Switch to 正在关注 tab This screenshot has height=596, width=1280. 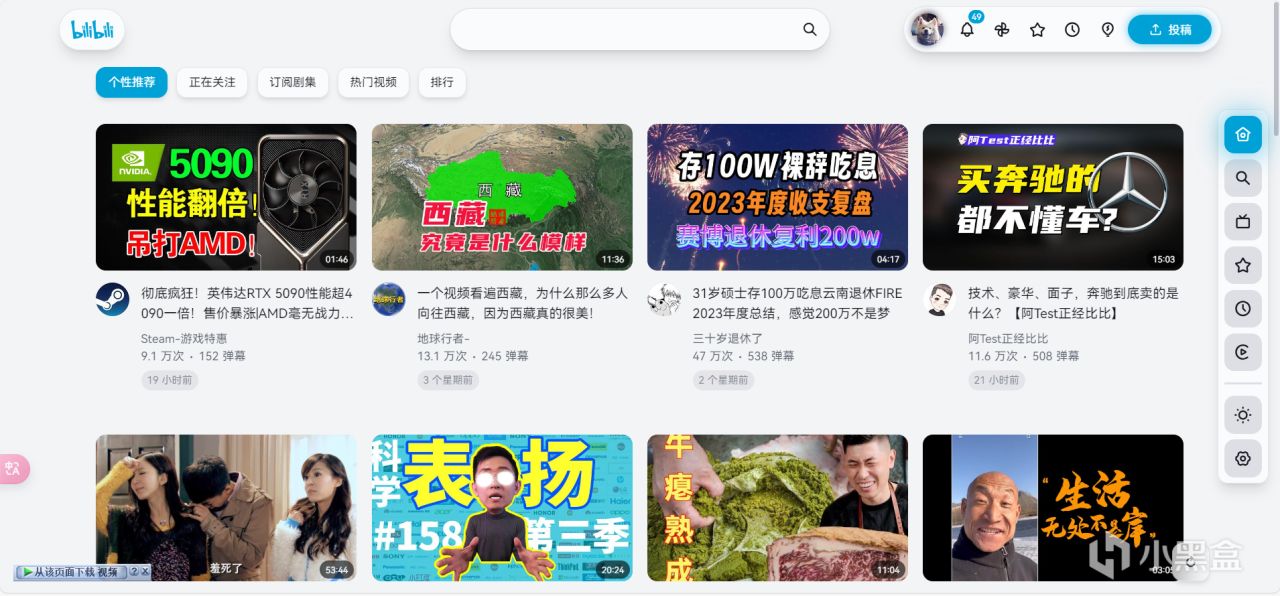tap(212, 82)
